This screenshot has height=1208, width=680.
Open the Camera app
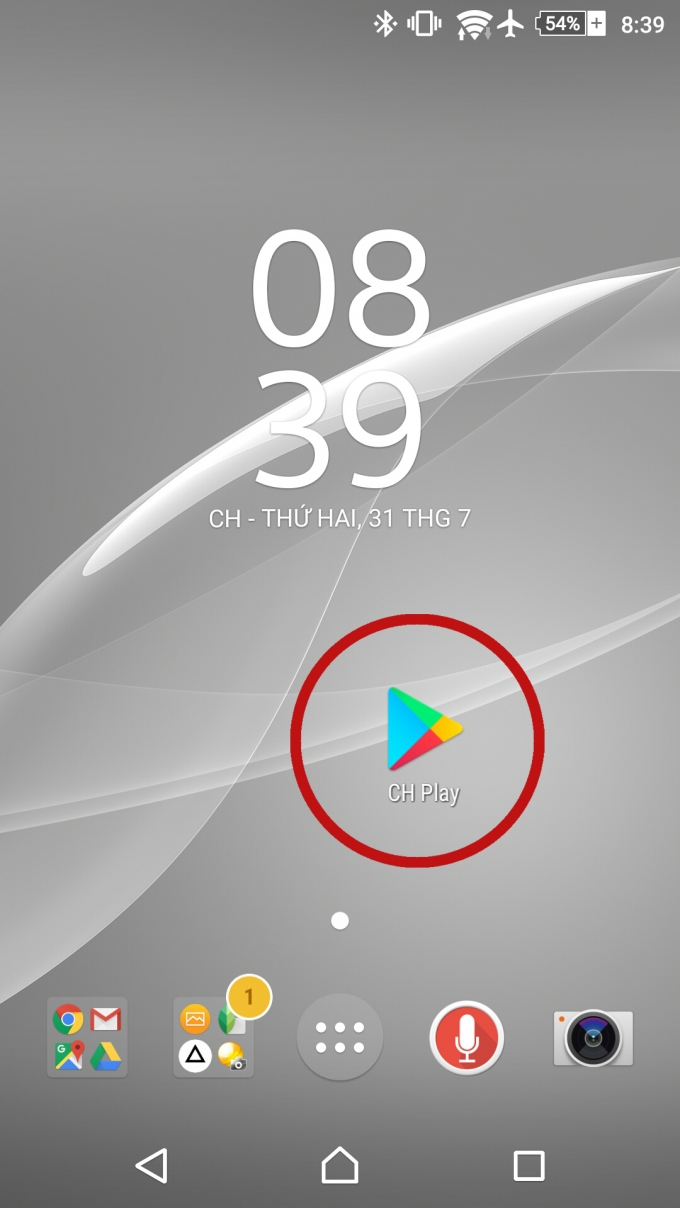pos(593,1038)
